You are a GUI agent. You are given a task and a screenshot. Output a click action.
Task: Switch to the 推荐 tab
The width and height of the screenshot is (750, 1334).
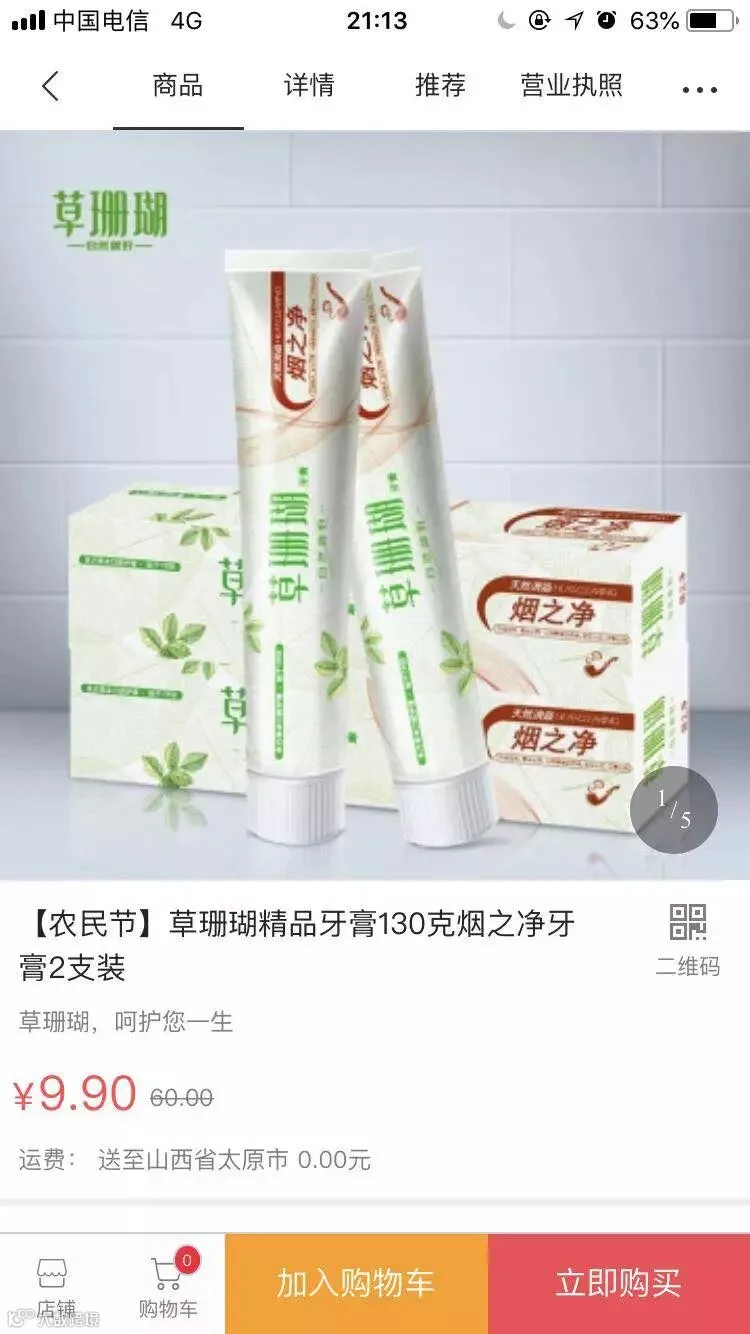click(x=440, y=86)
